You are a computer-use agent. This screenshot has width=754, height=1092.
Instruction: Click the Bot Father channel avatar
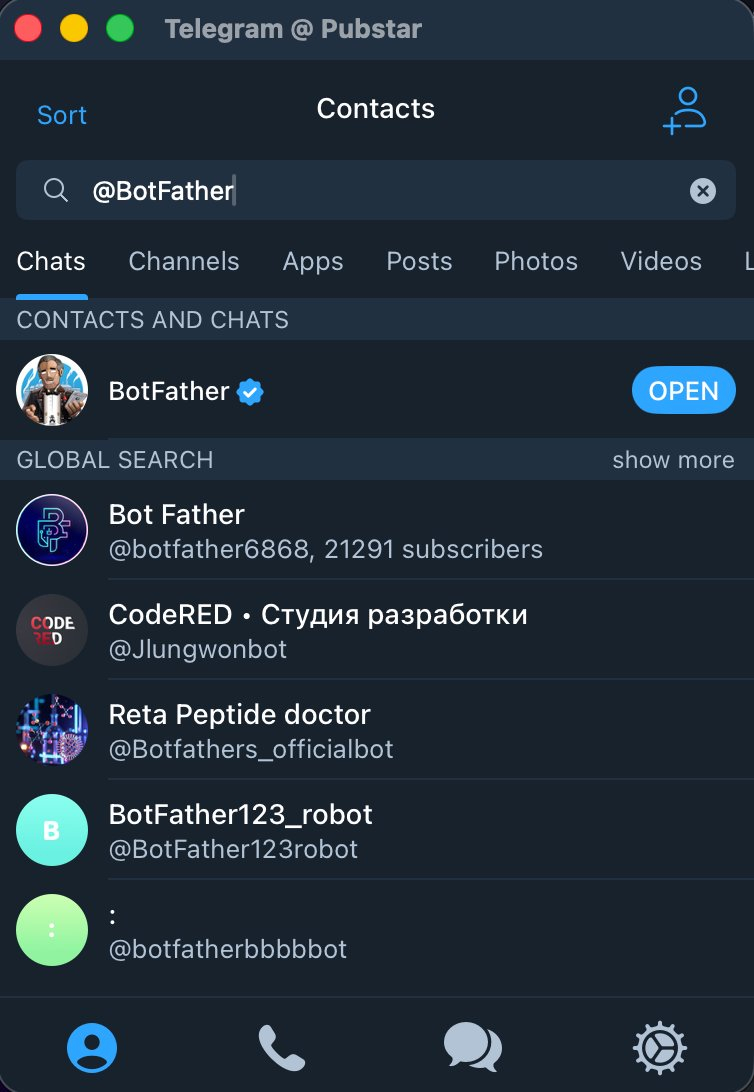52,530
